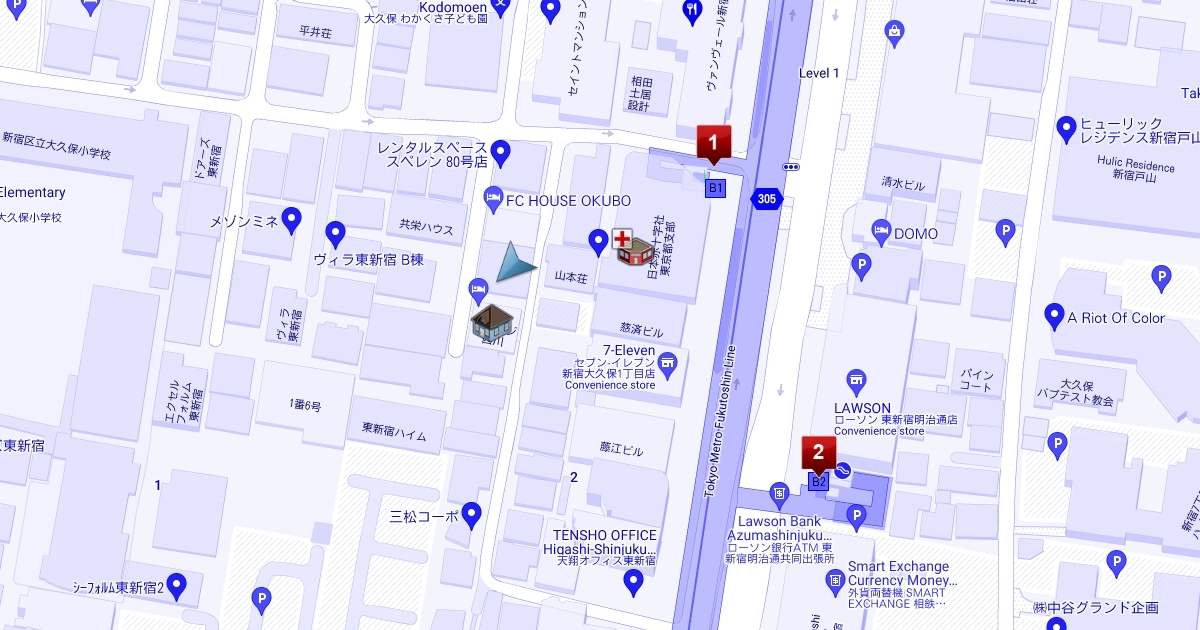This screenshot has height=630, width=1200.
Task: Select the house icon marker
Action: pyautogui.click(x=492, y=321)
